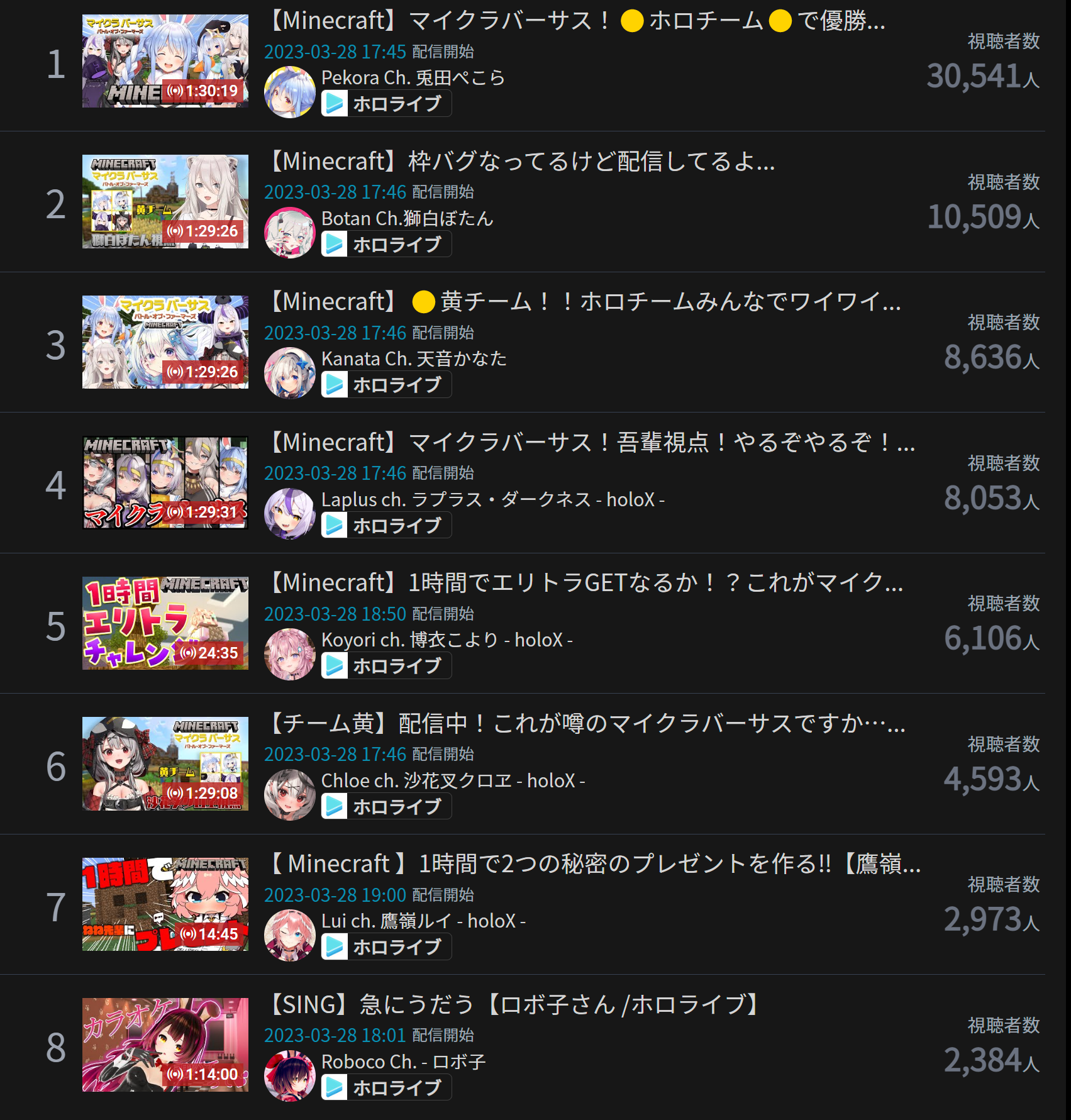Open Pekora's Minecraft stream thumbnail
This screenshot has height=1120, width=1071.
click(x=165, y=61)
